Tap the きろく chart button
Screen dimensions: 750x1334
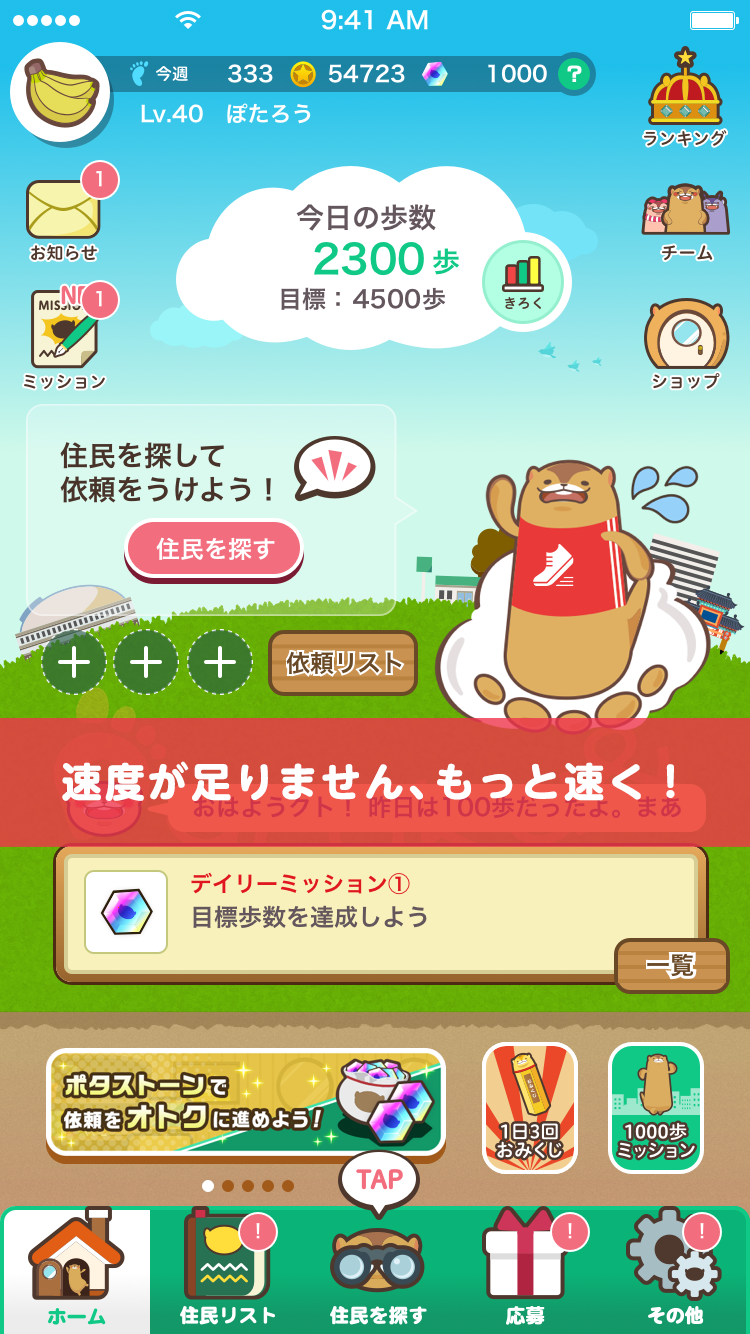(523, 281)
